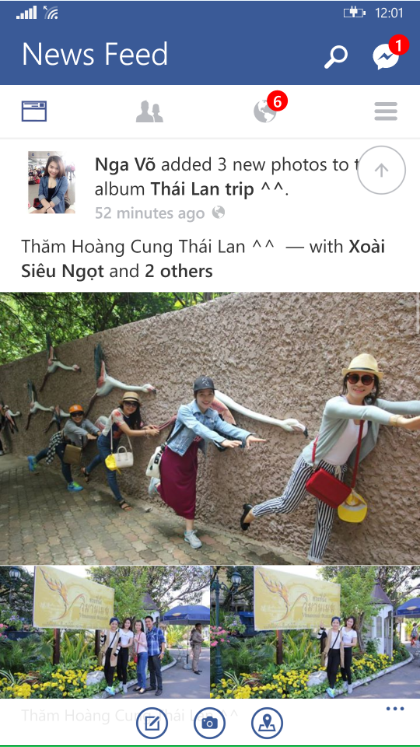Open the notifications globe tab
Image resolution: width=420 pixels, height=747 pixels.
[265, 111]
